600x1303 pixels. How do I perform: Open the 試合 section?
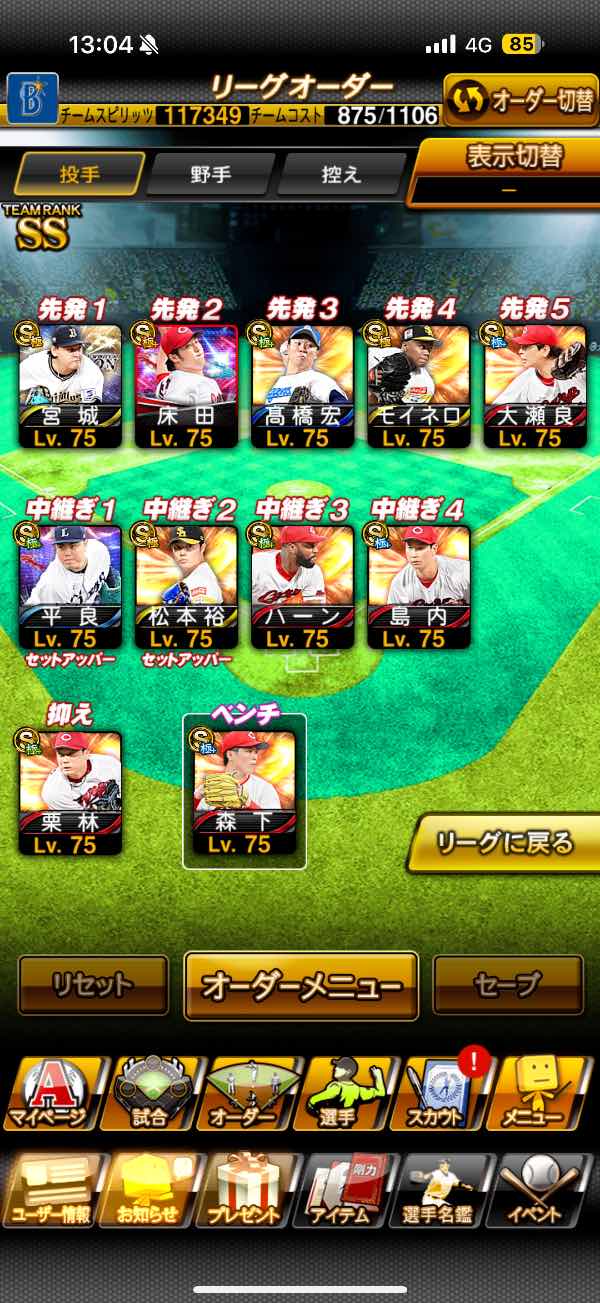[153, 1093]
